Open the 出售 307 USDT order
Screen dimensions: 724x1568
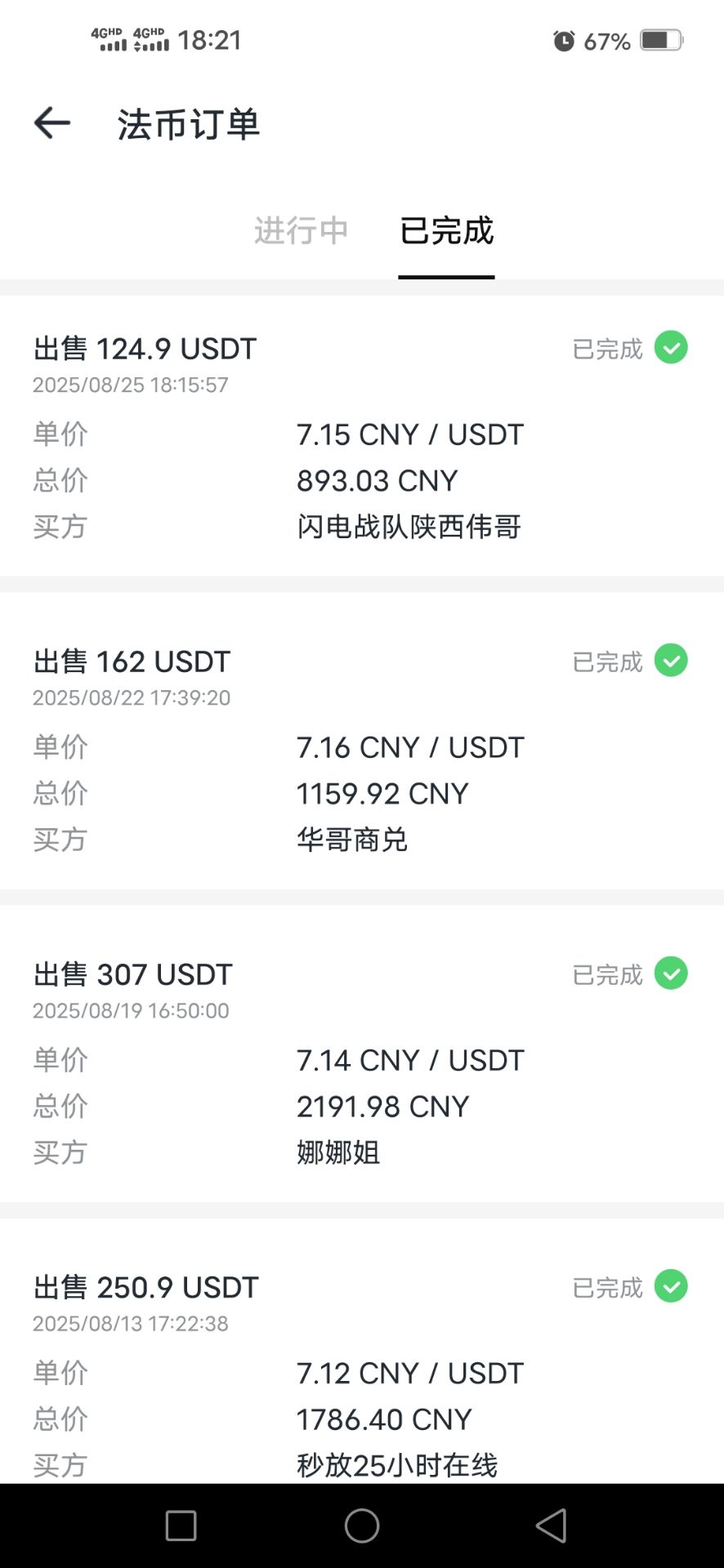(361, 1061)
